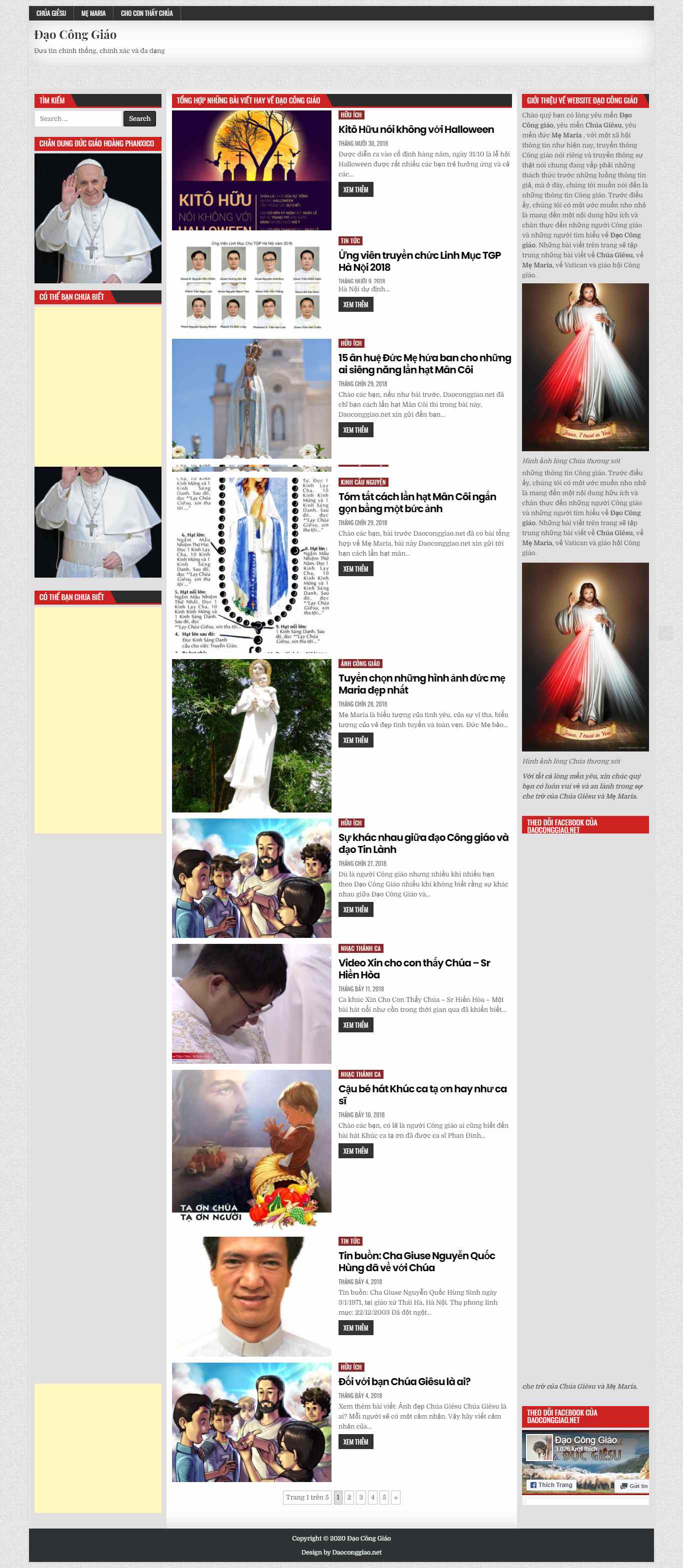Open Video Xin cho con thấy Chúa article
Screen dimensions: 683x1568
[413, 968]
